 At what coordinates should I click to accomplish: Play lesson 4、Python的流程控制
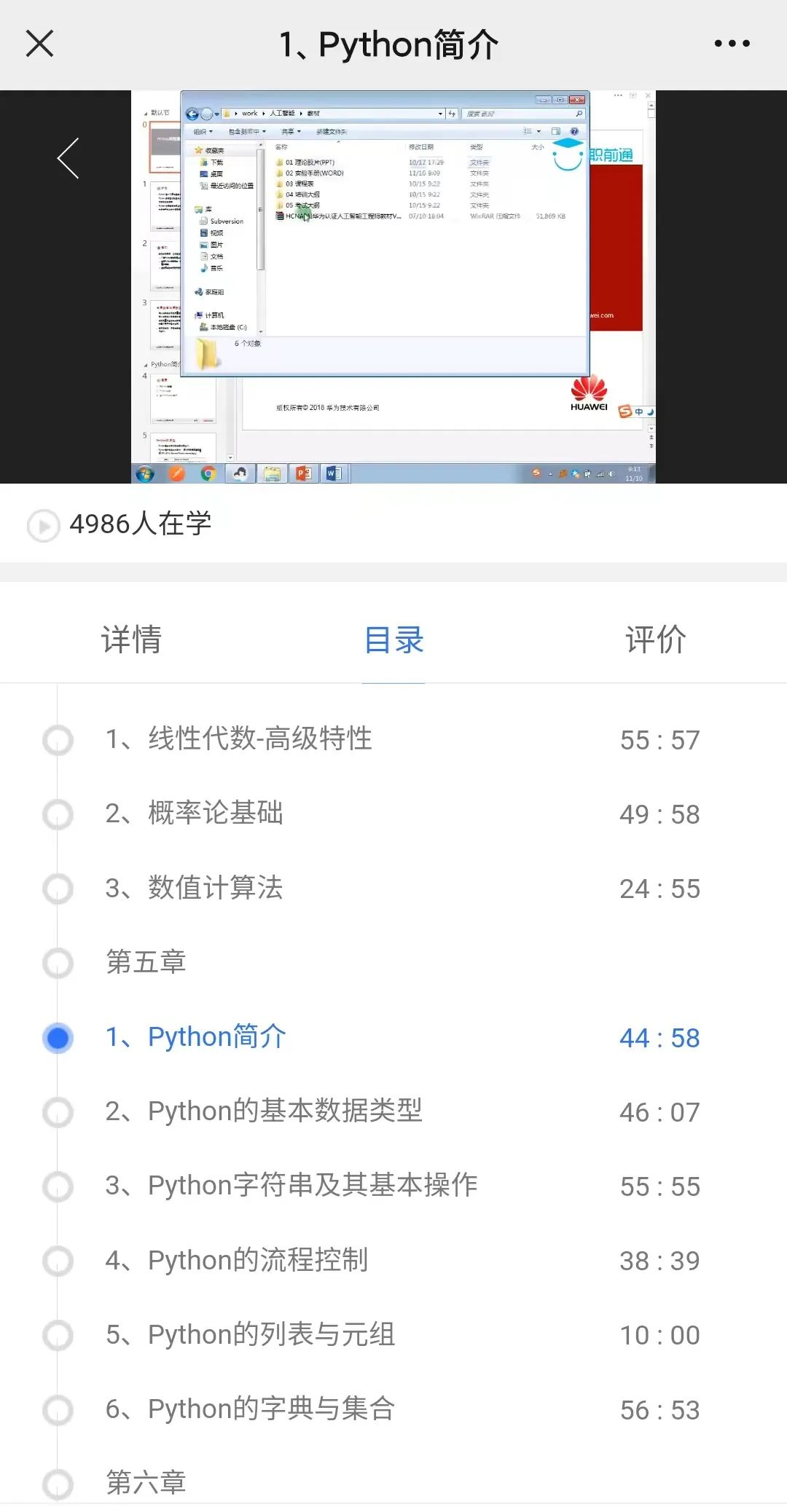point(393,1261)
